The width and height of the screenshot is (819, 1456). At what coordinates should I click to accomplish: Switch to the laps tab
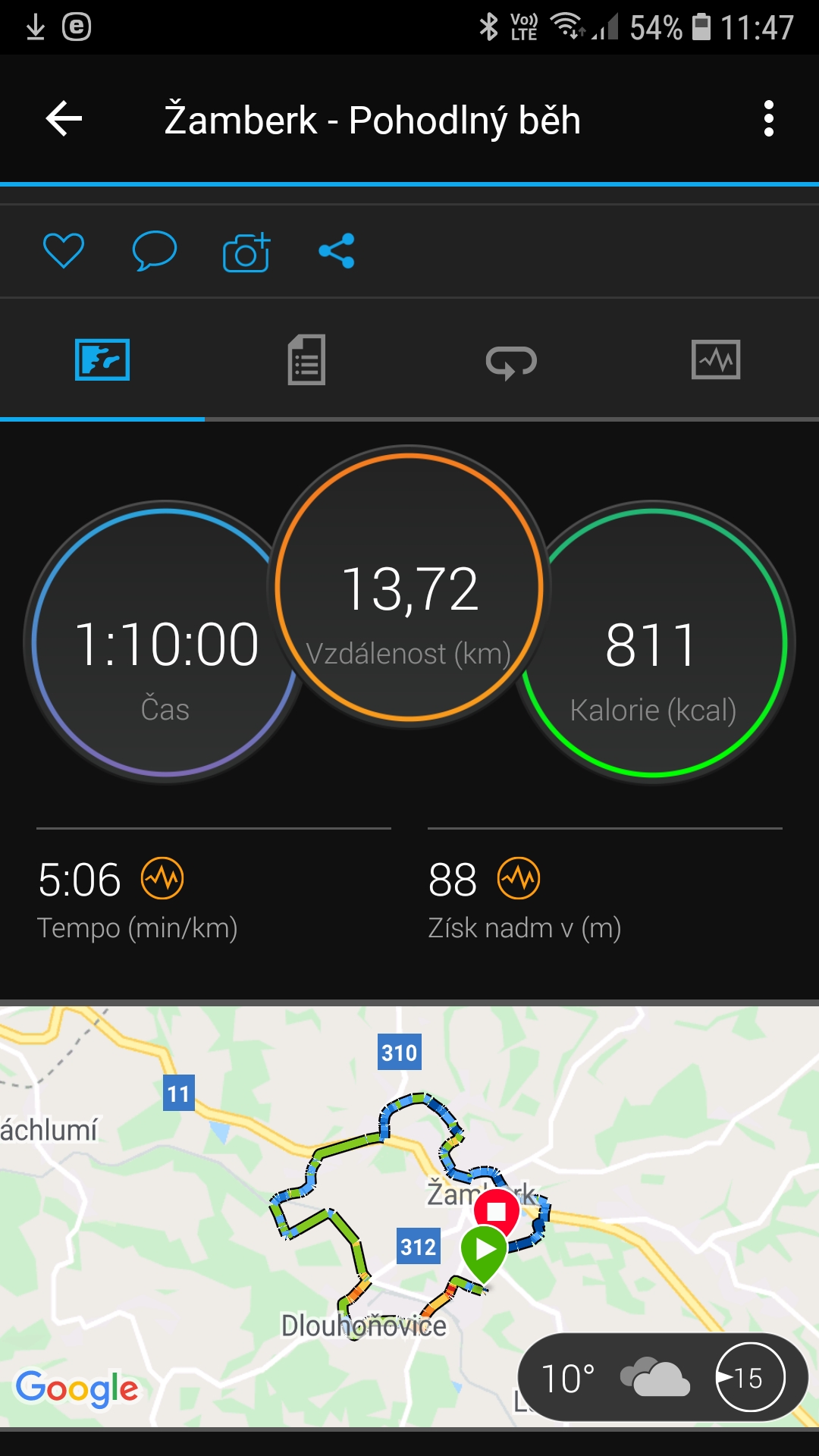[x=511, y=362]
